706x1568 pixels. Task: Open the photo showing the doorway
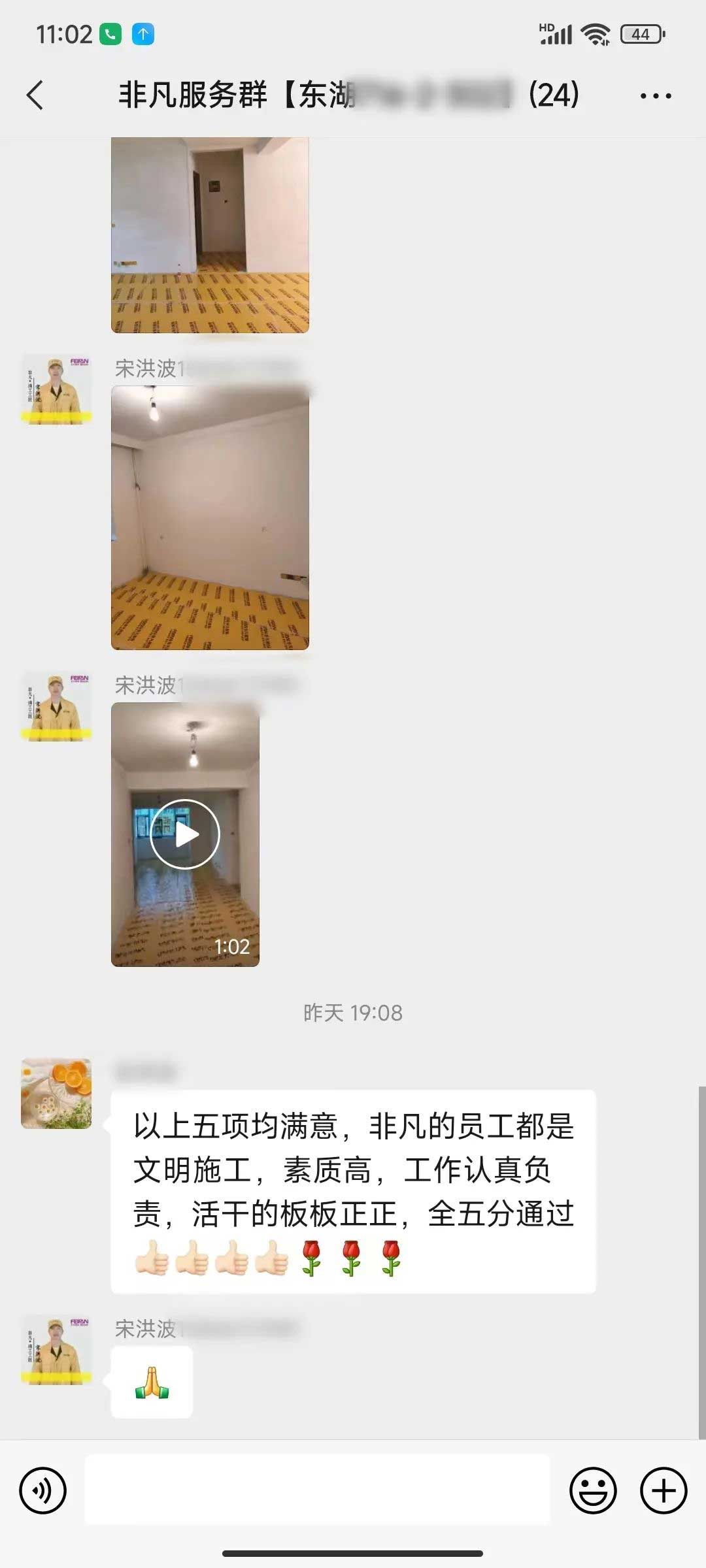point(210,235)
